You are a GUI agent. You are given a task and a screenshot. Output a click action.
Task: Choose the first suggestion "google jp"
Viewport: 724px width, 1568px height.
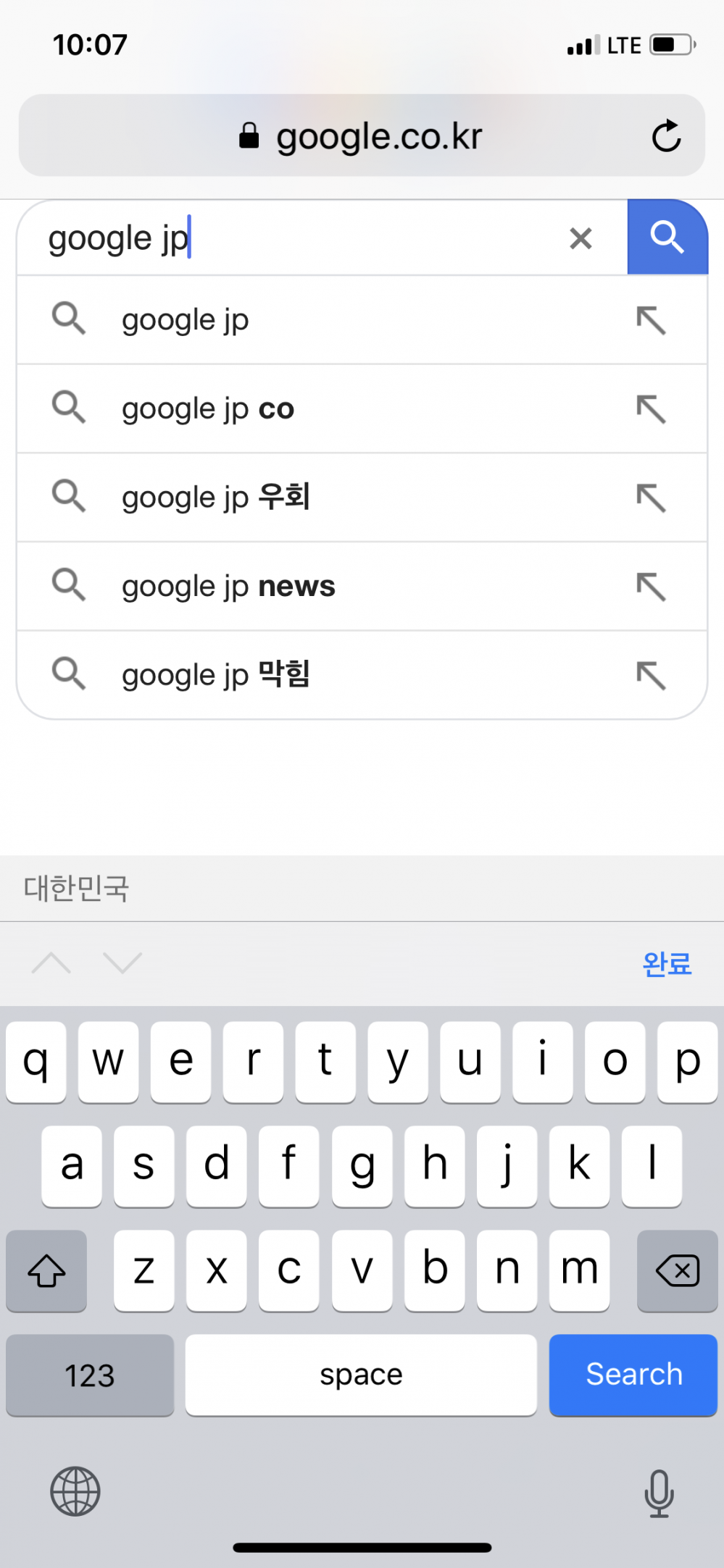coord(185,320)
